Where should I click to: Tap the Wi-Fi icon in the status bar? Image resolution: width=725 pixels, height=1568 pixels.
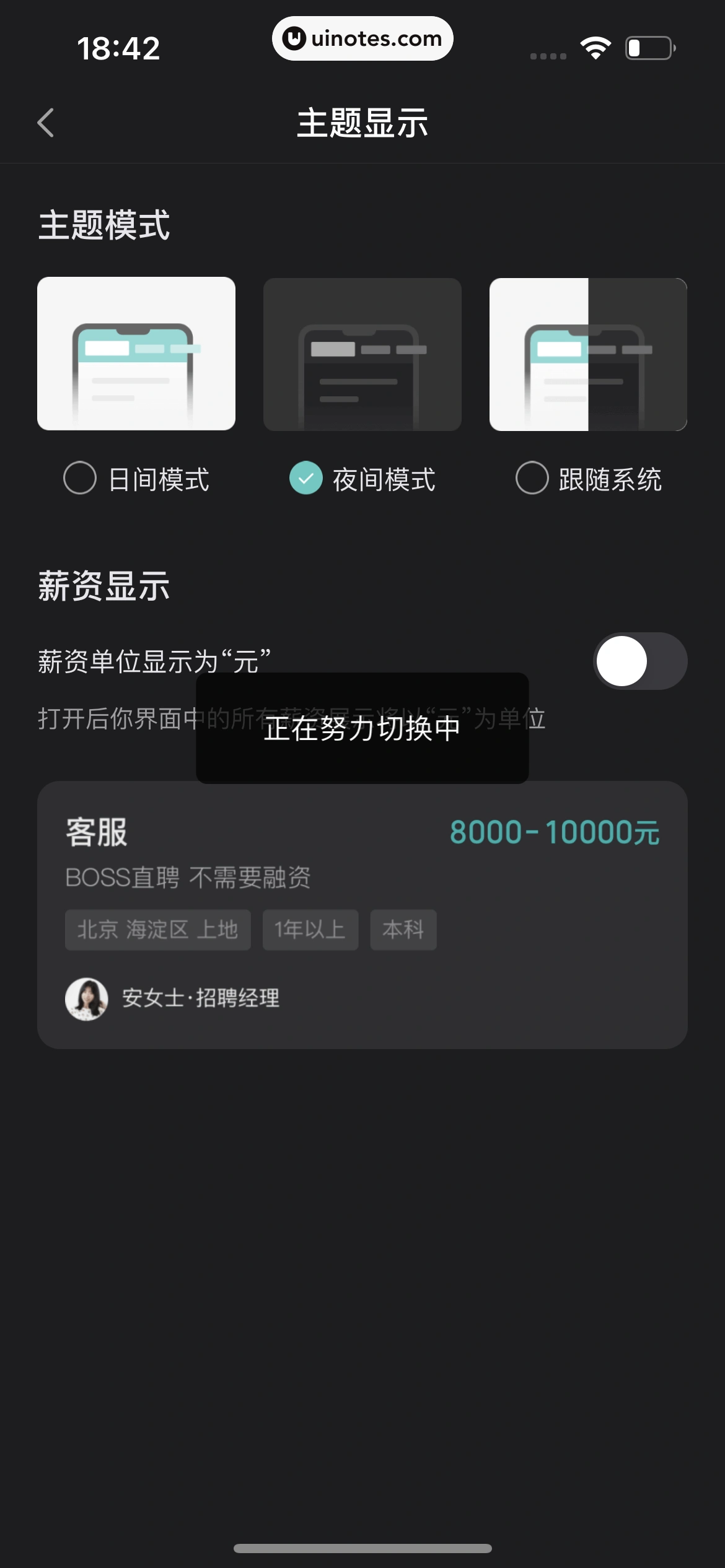(x=595, y=48)
